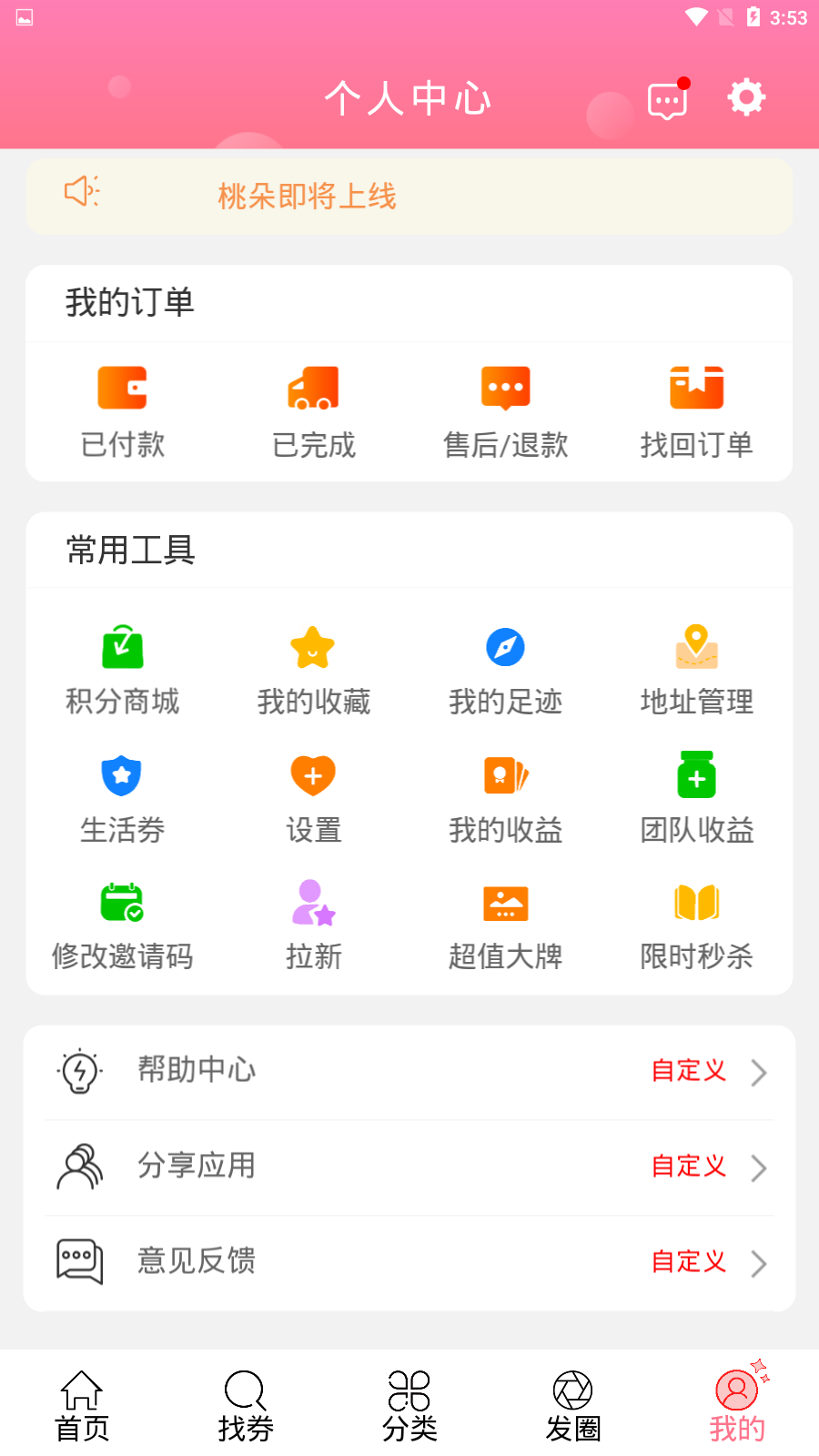View 已付款 orders

coord(123,411)
